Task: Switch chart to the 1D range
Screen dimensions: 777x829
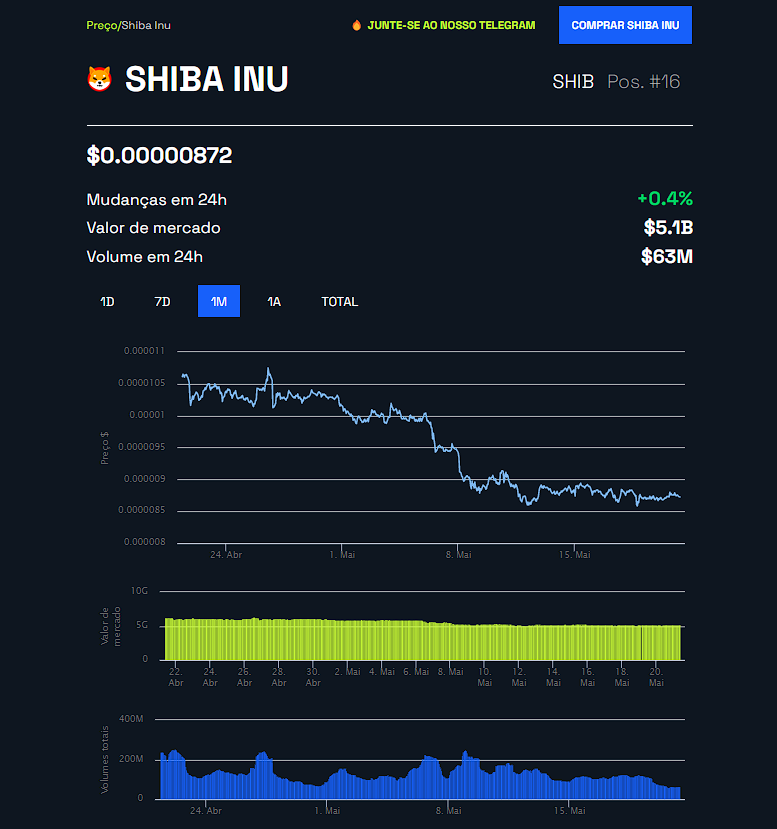Action: (x=107, y=301)
